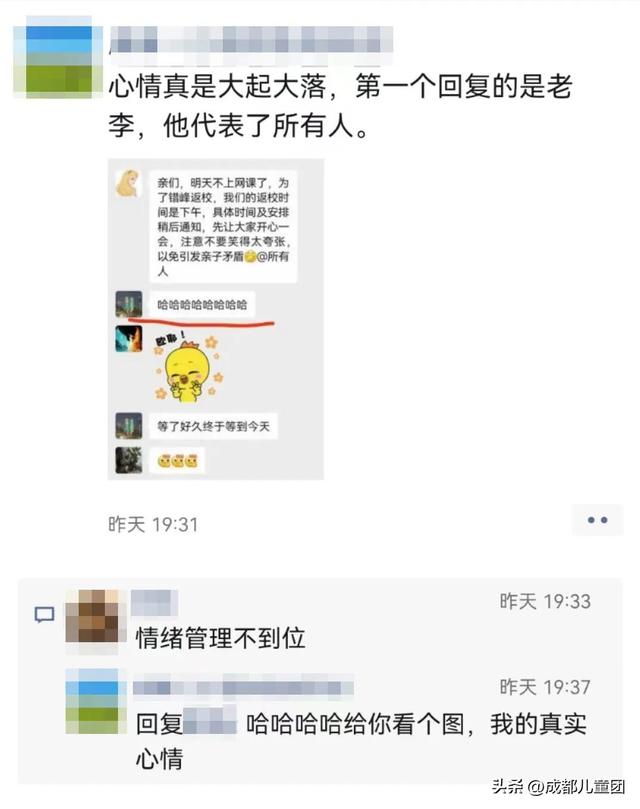This screenshot has width=640, height=809.
Task: Open the two-dot like and comment menu
Action: pos(597,520)
